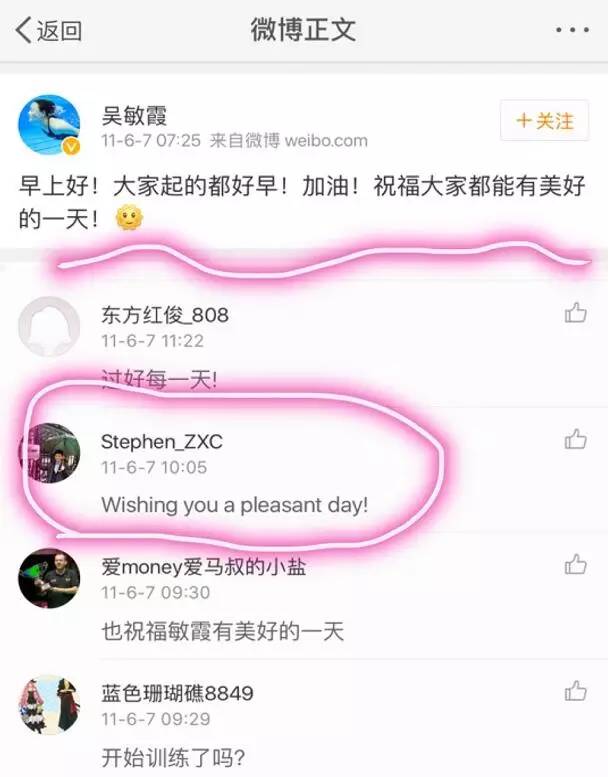The width and height of the screenshot is (608, 777).
Task: View 蓝色珊瑚礁8849's profile avatar
Action: click(49, 705)
